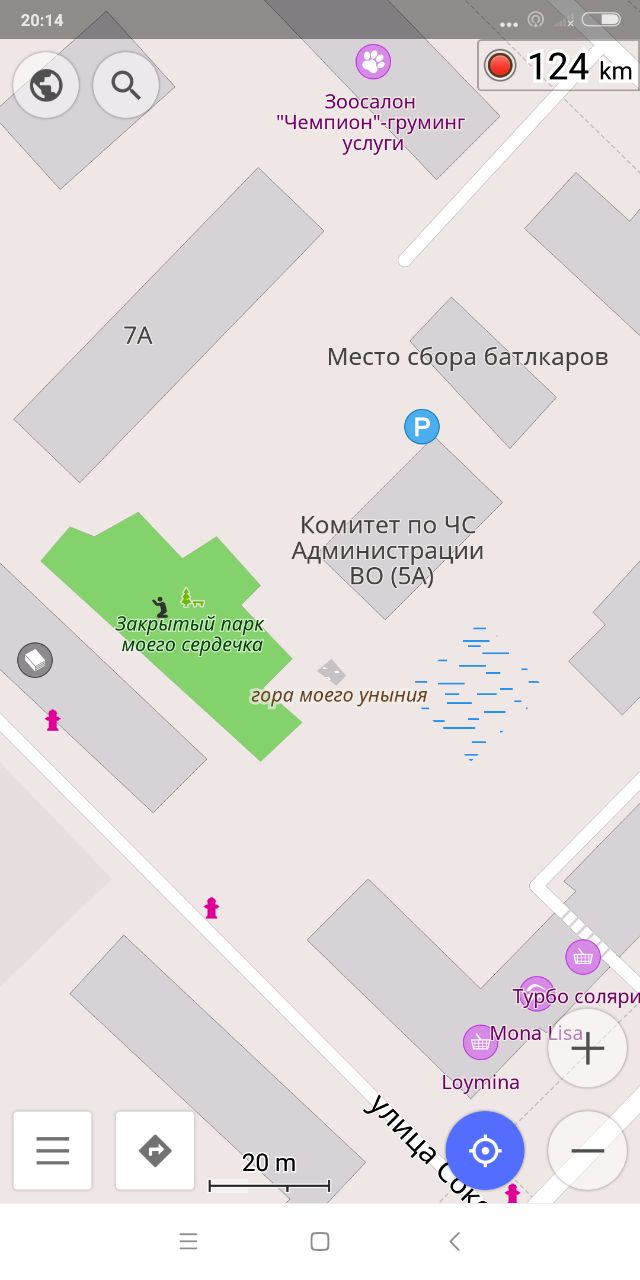
Task: Open route navigation directions
Action: click(155, 1150)
